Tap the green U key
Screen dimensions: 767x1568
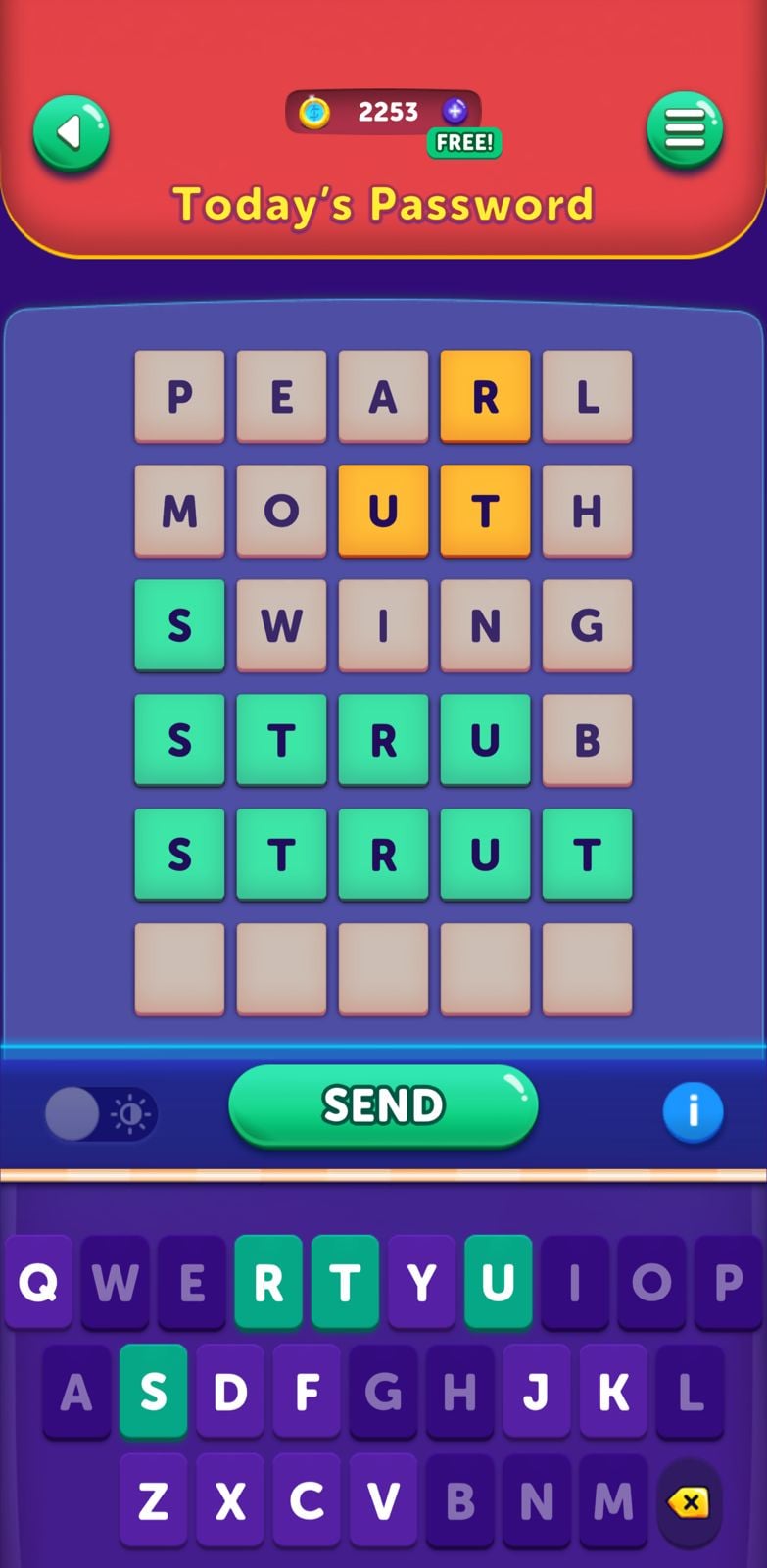click(498, 1282)
